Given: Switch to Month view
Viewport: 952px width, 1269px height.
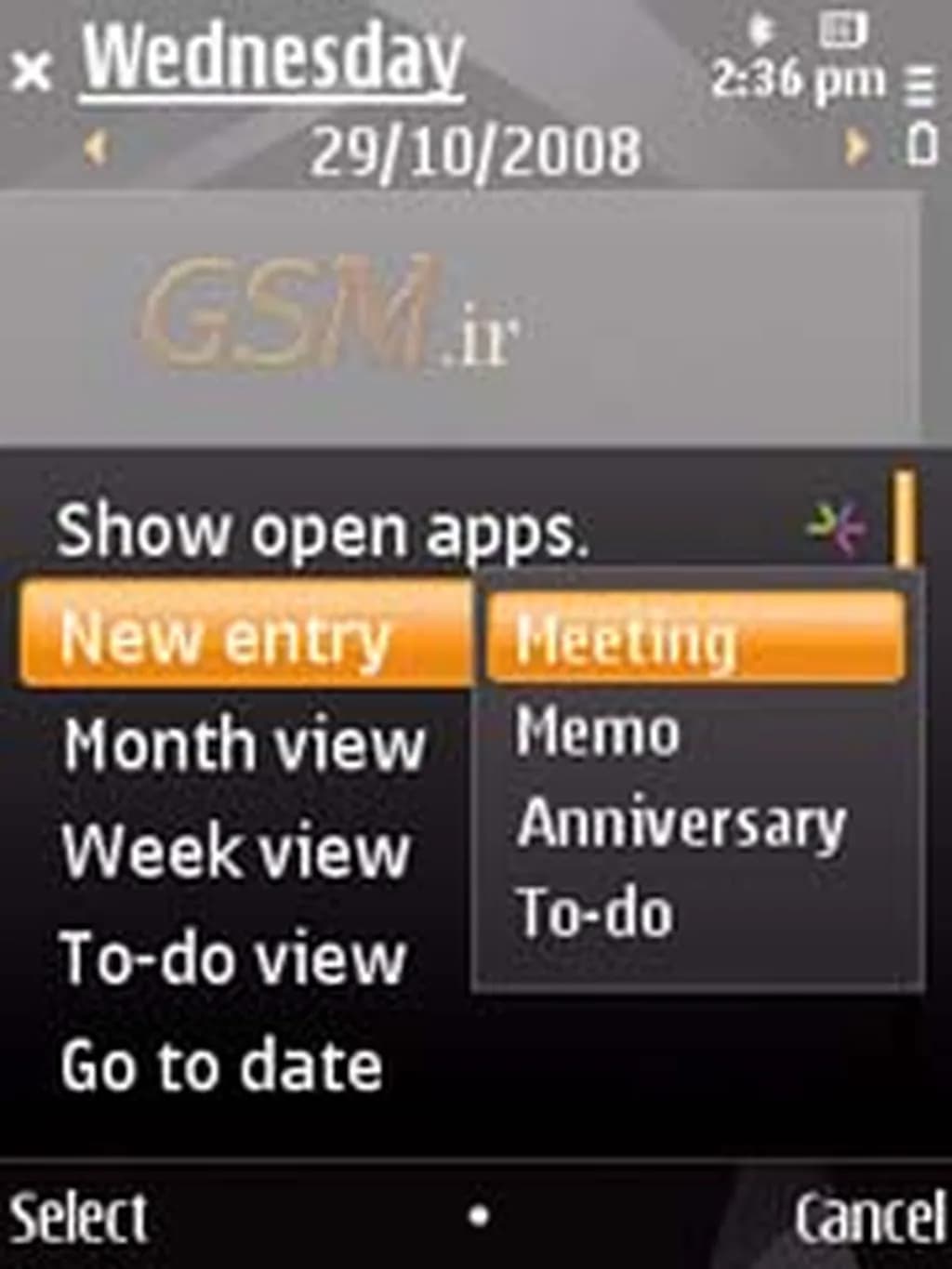Looking at the screenshot, I should coord(245,746).
